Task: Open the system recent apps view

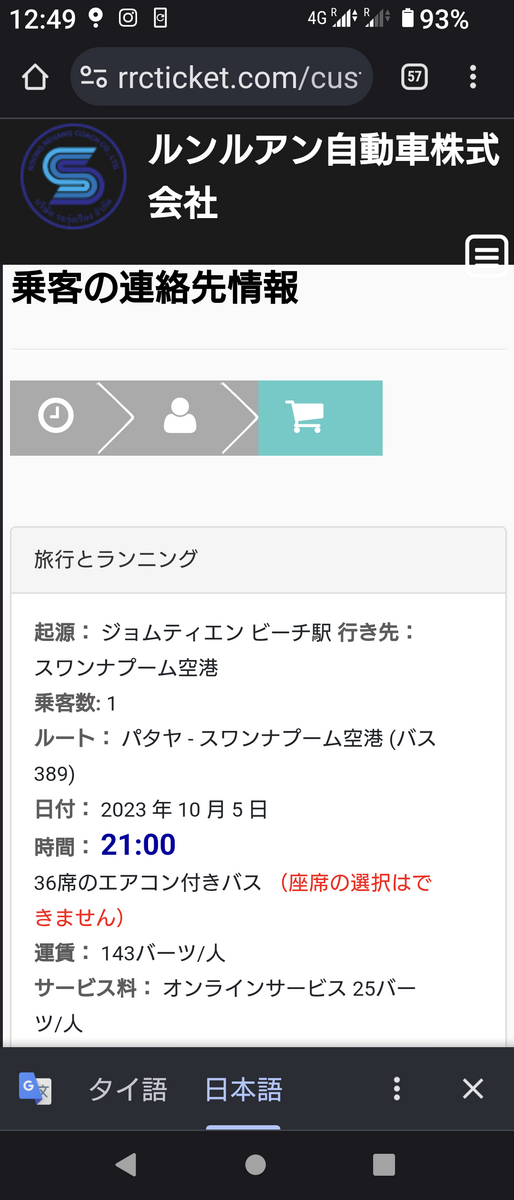Action: (x=384, y=1164)
